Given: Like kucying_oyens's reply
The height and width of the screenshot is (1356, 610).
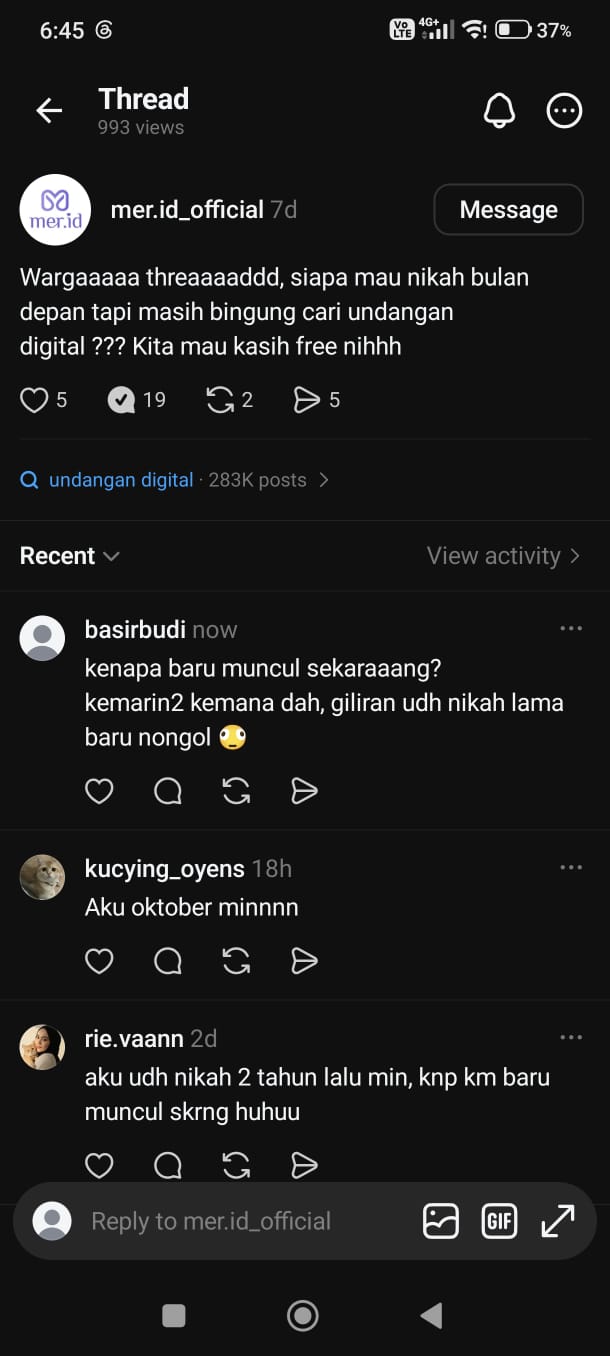Looking at the screenshot, I should [x=99, y=961].
